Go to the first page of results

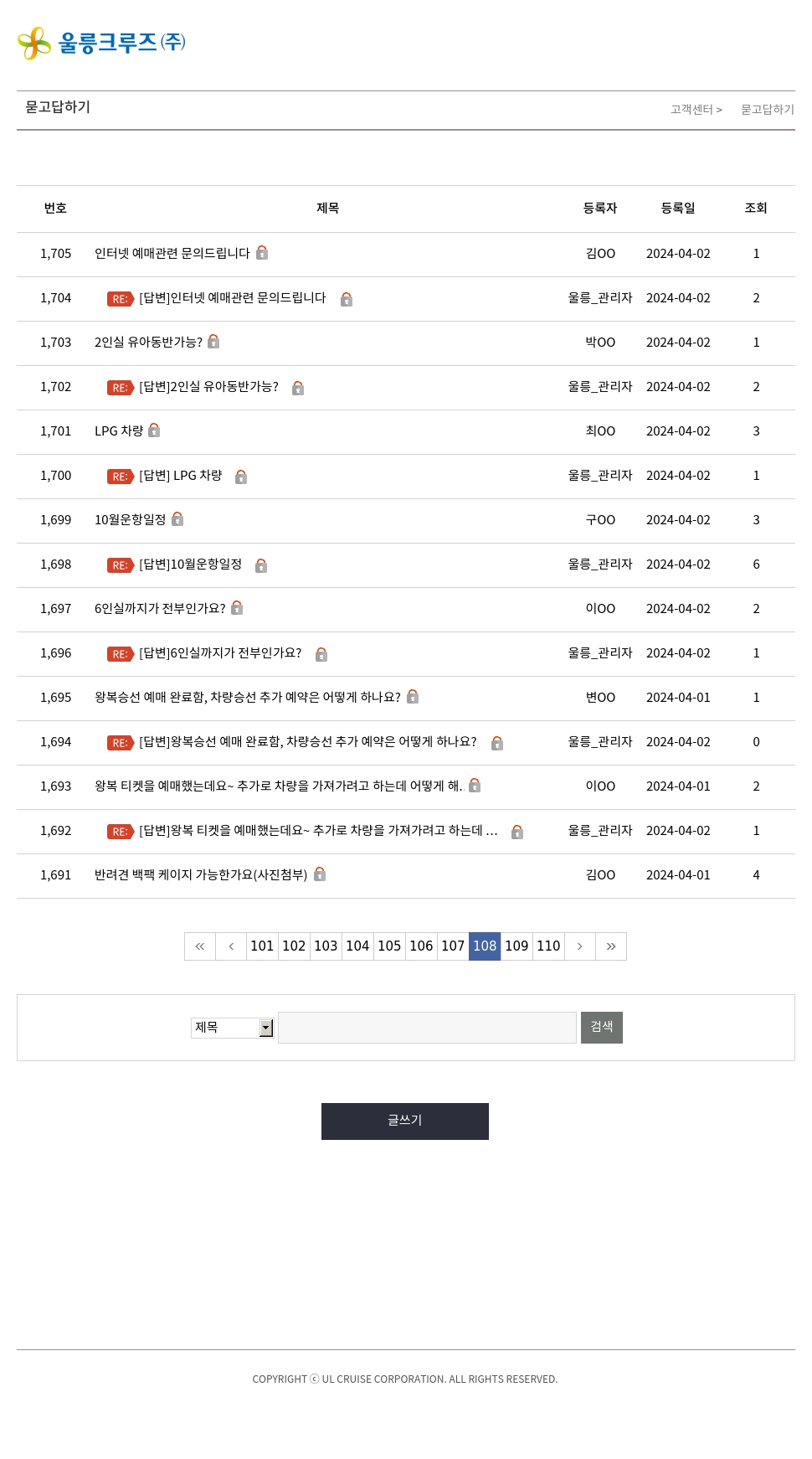click(x=200, y=946)
